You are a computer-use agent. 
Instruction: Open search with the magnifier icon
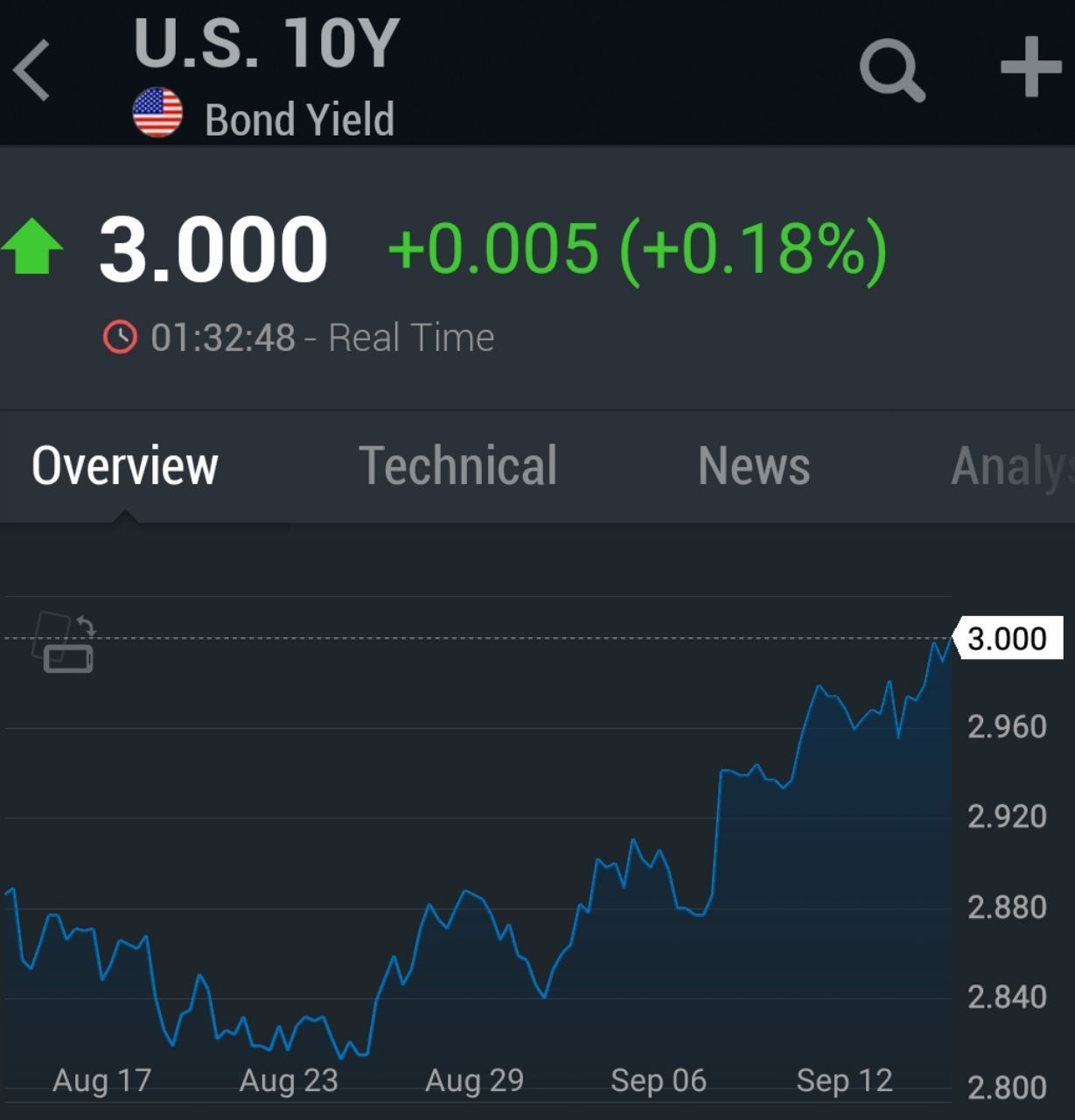point(891,70)
